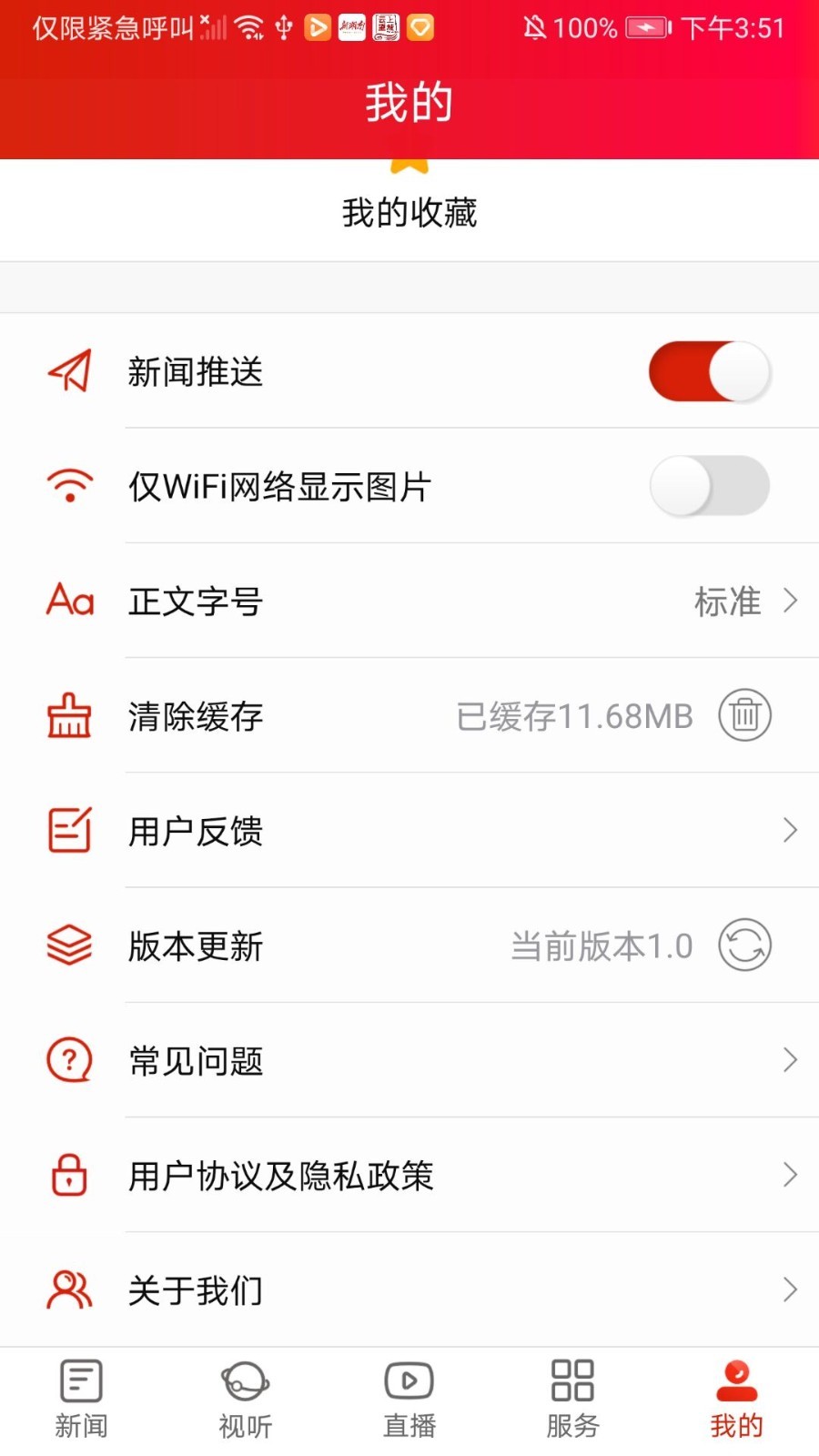The height and width of the screenshot is (1456, 819).
Task: Open 我的收藏 favorites
Action: (x=409, y=211)
